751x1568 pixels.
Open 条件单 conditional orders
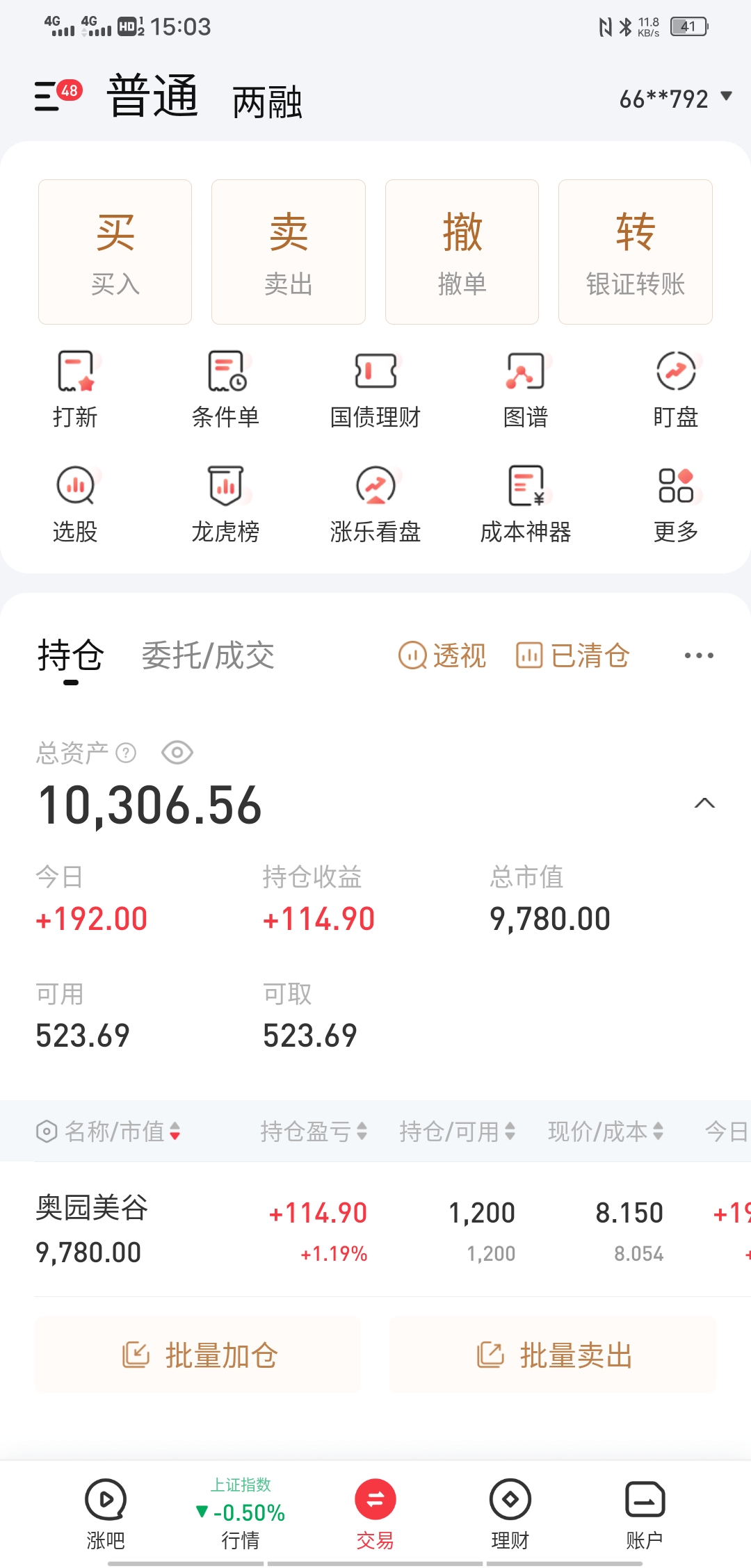coord(225,389)
